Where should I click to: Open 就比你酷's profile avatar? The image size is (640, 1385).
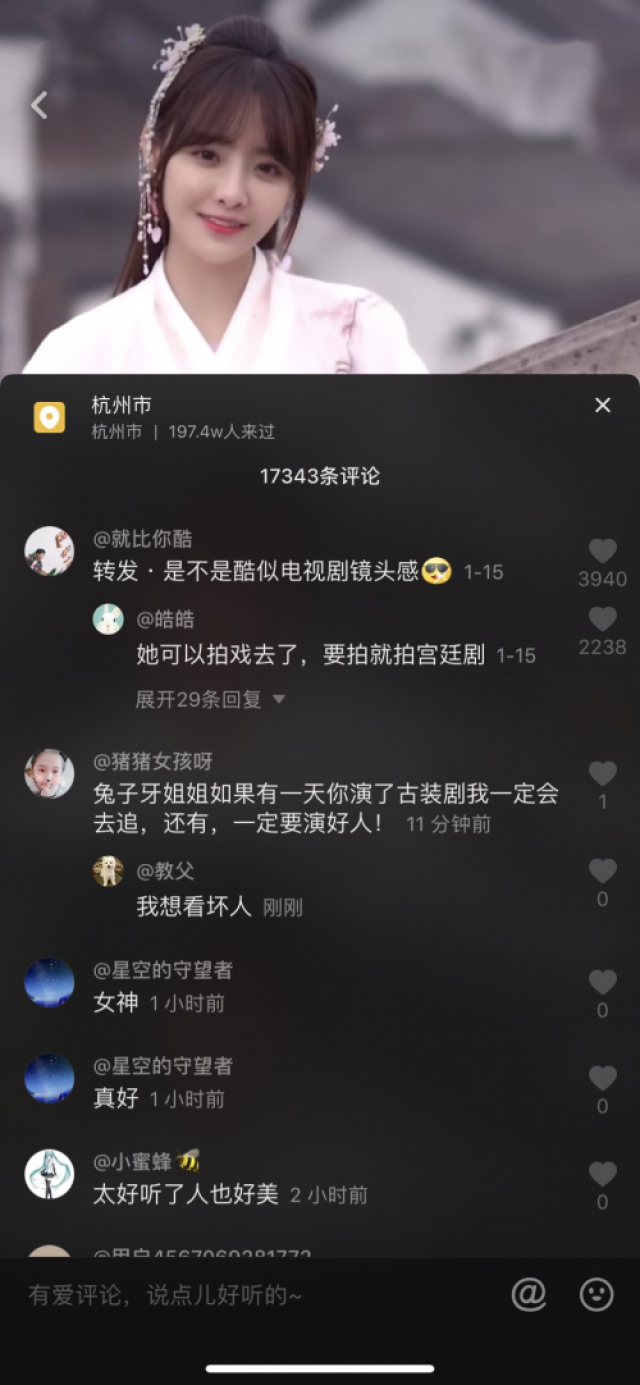coord(49,551)
